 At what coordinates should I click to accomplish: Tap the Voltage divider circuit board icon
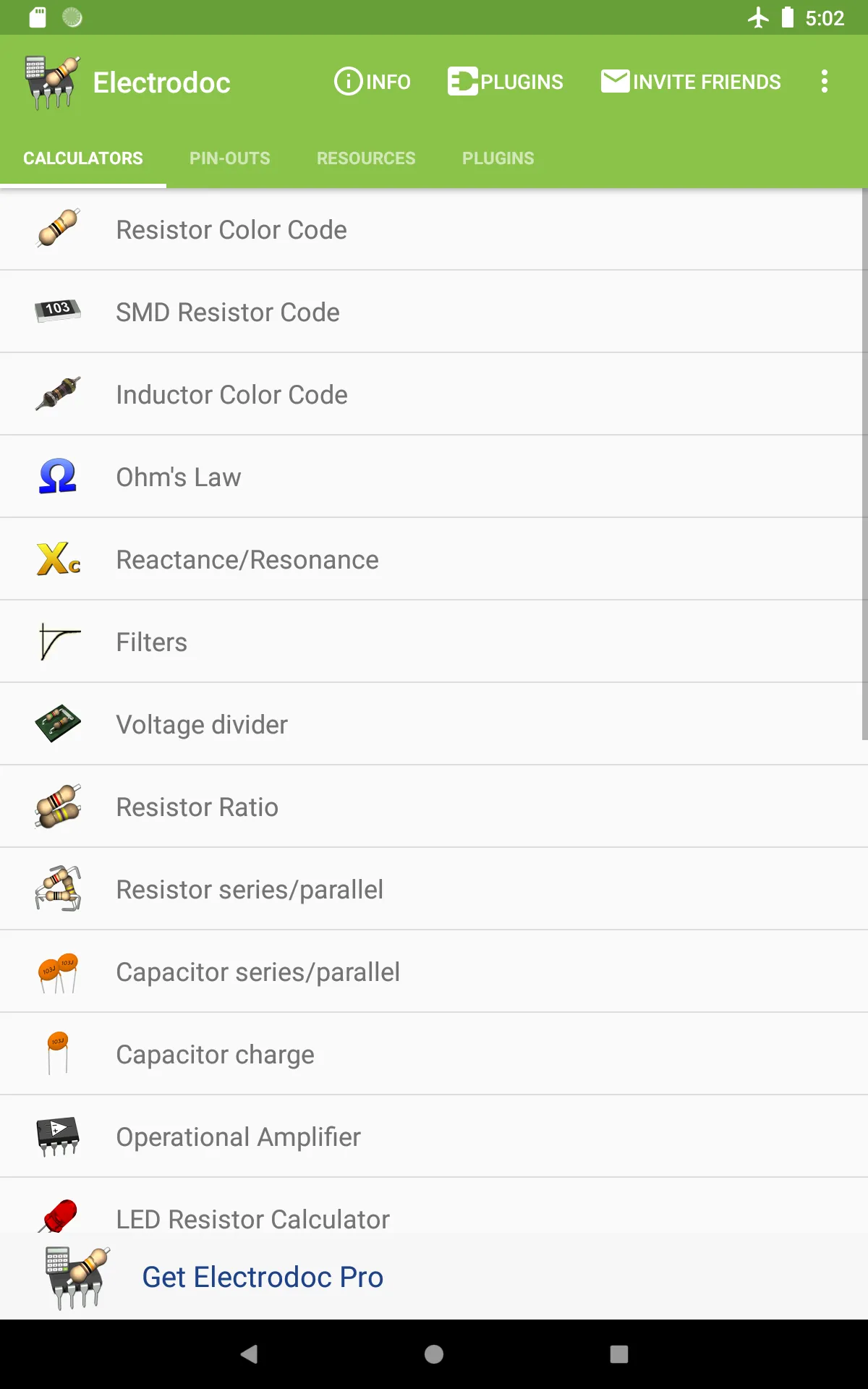coord(58,723)
